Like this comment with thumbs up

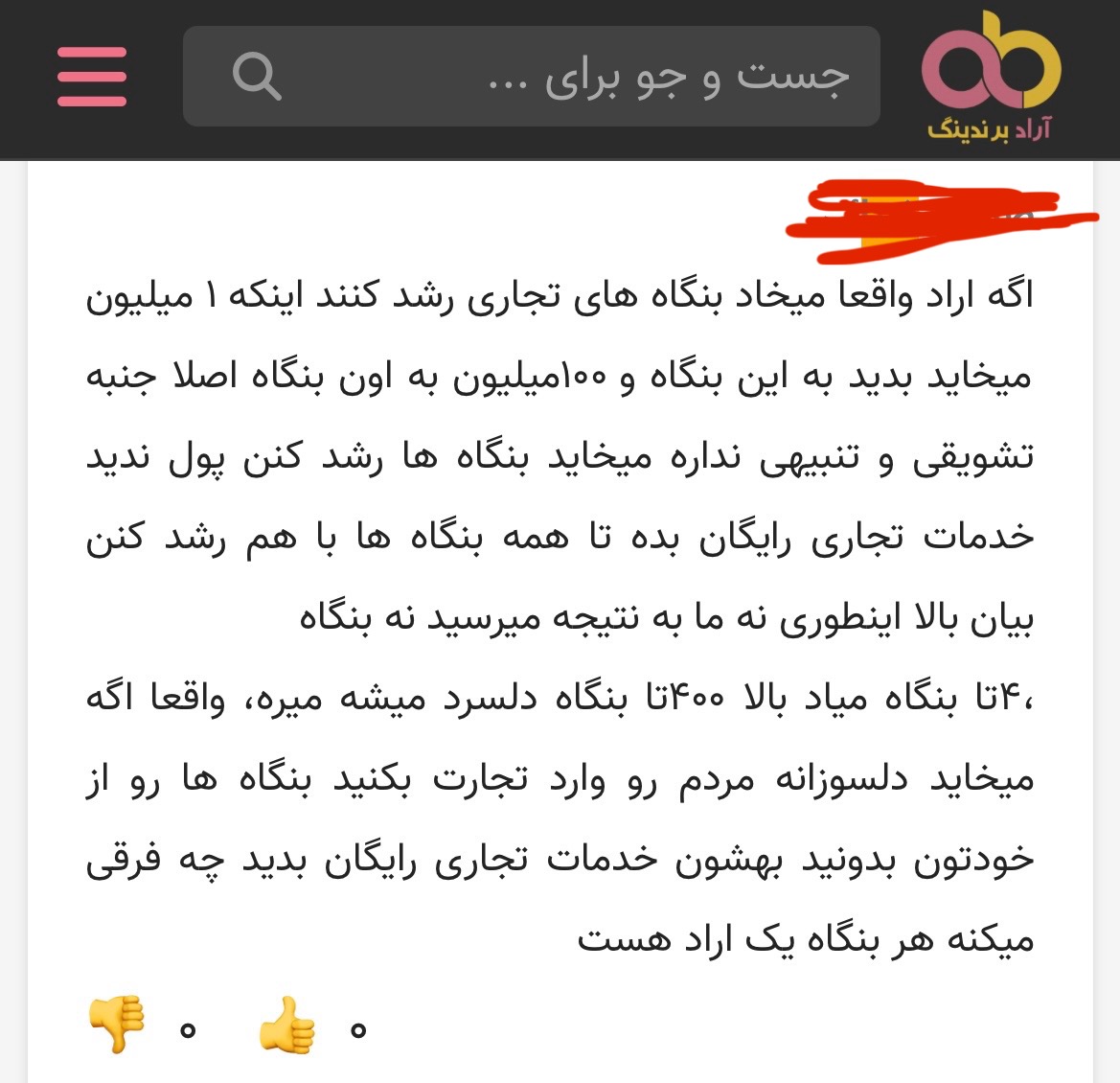[287, 1025]
